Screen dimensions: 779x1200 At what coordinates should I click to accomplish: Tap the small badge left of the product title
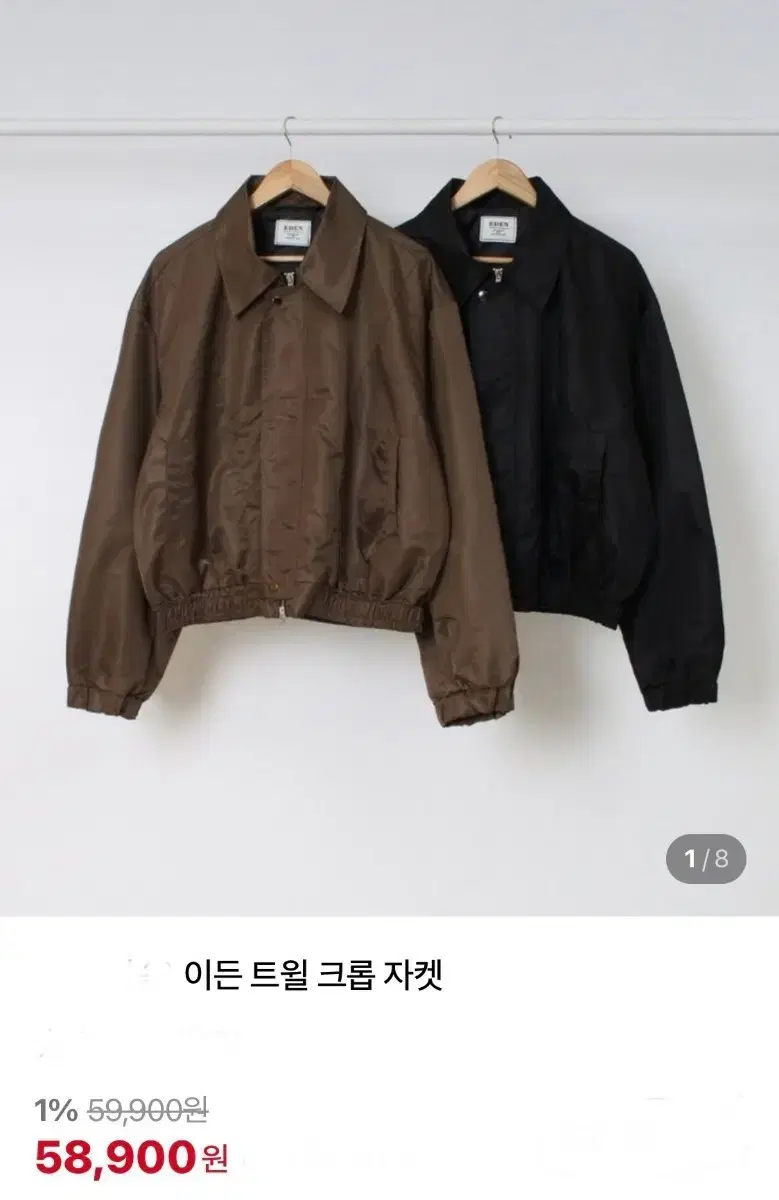tap(148, 968)
